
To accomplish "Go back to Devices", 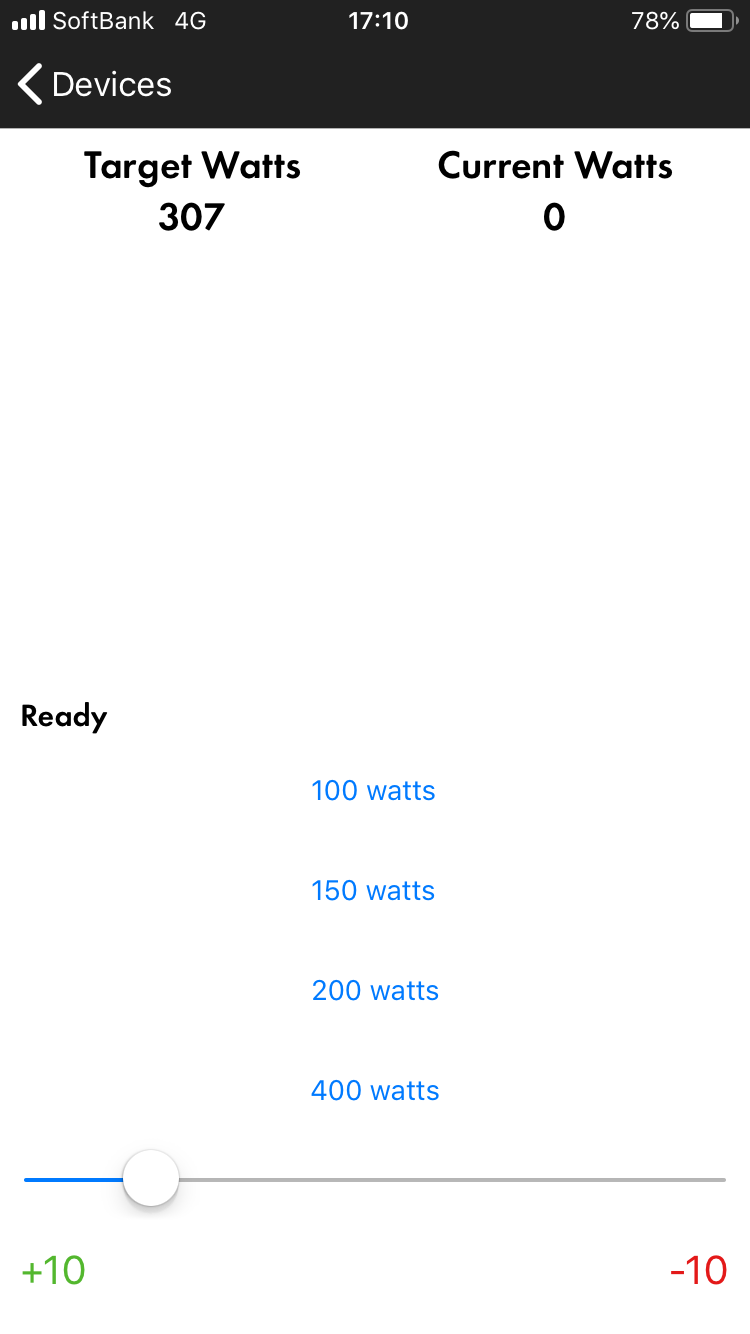I will pos(95,85).
